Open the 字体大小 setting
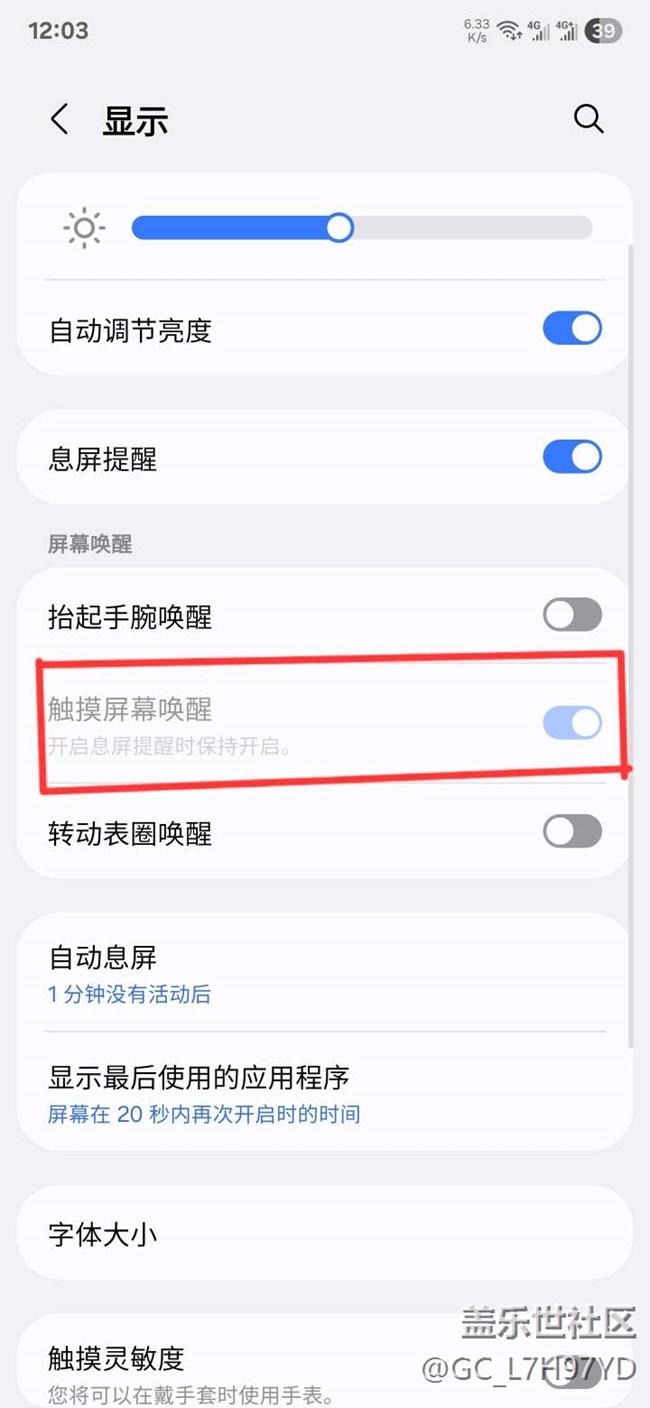 (x=324, y=1234)
